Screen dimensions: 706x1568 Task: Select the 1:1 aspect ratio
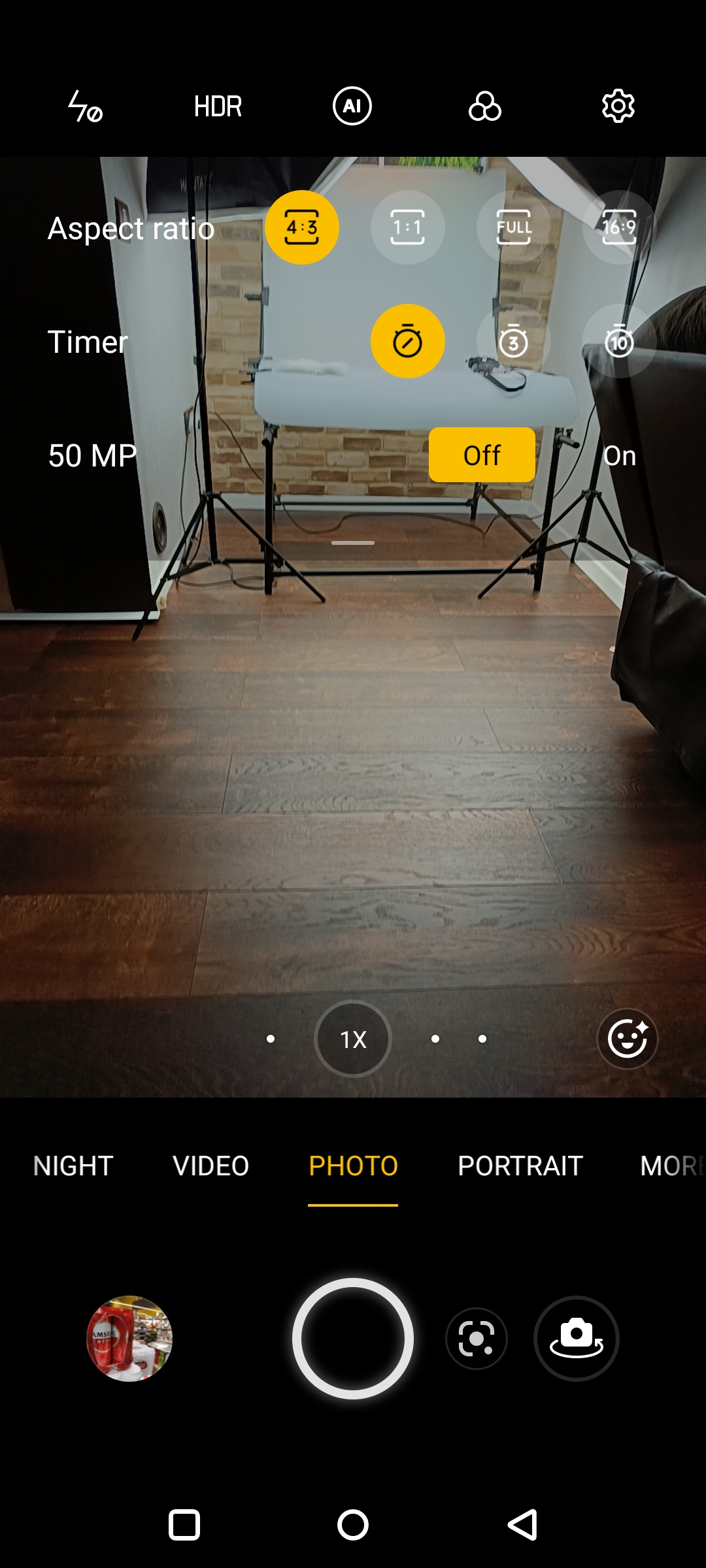click(x=408, y=227)
